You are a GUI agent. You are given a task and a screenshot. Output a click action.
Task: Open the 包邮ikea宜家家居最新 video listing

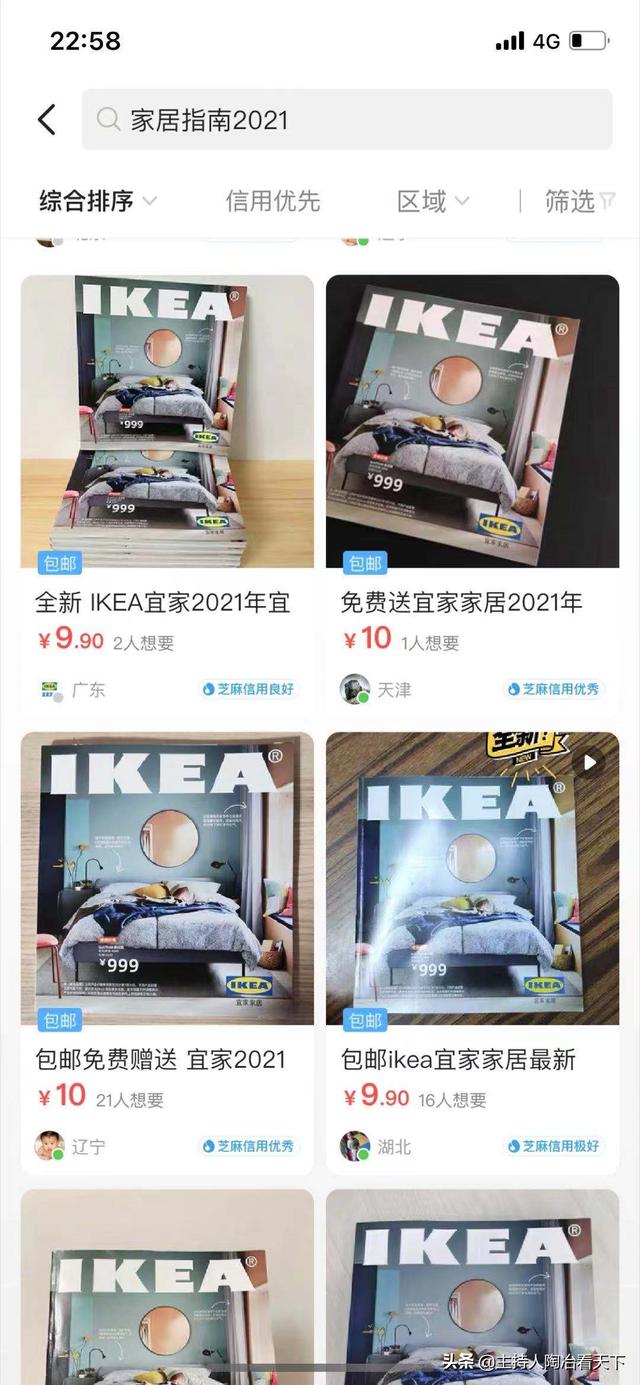[x=472, y=878]
